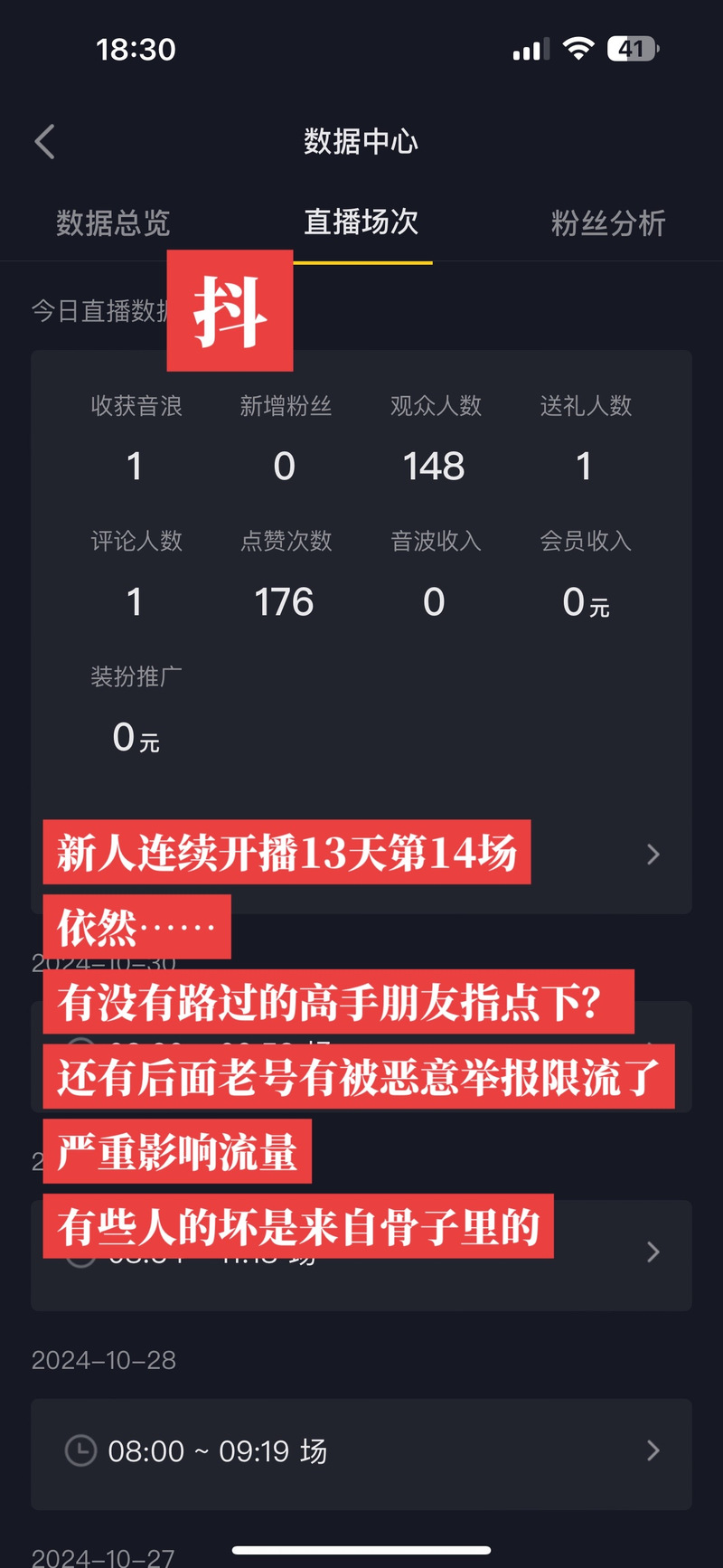
Task: Switch to the 粉丝分析 tab
Action: tap(607, 222)
